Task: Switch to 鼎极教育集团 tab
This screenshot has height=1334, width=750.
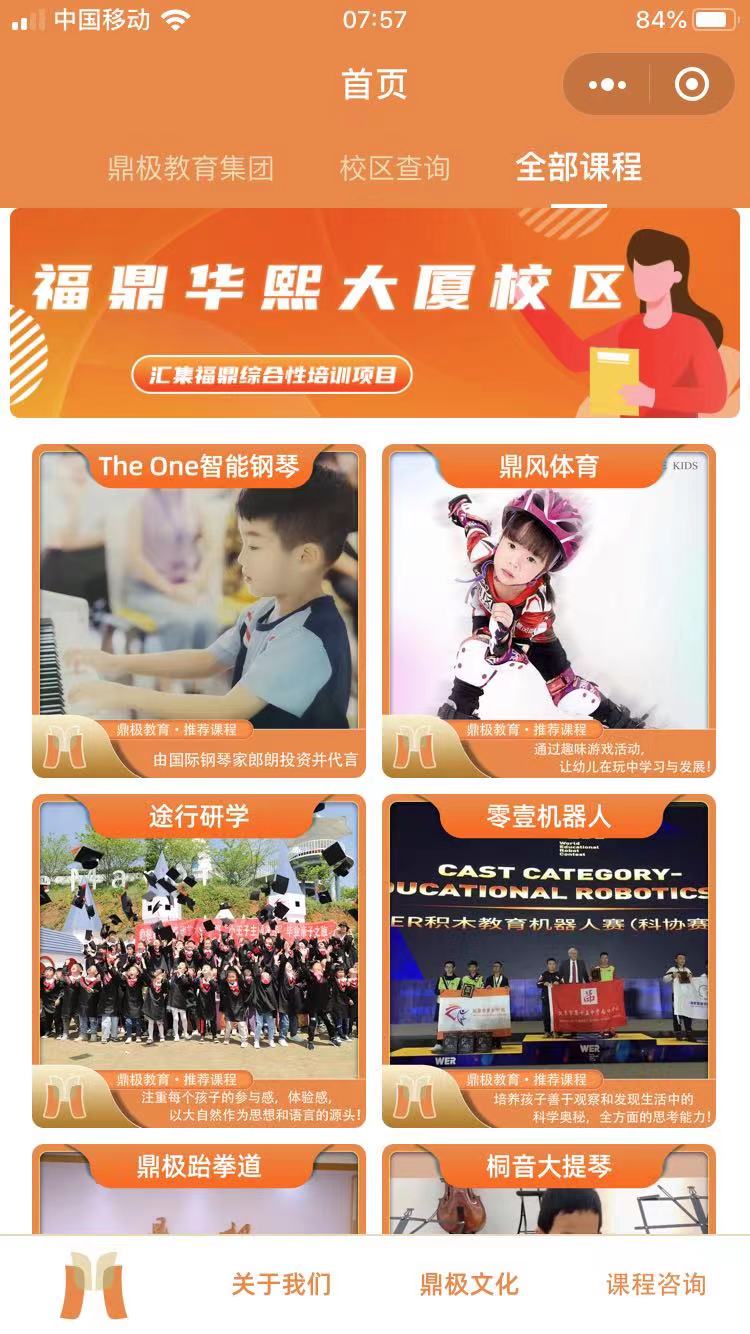Action: 190,168
